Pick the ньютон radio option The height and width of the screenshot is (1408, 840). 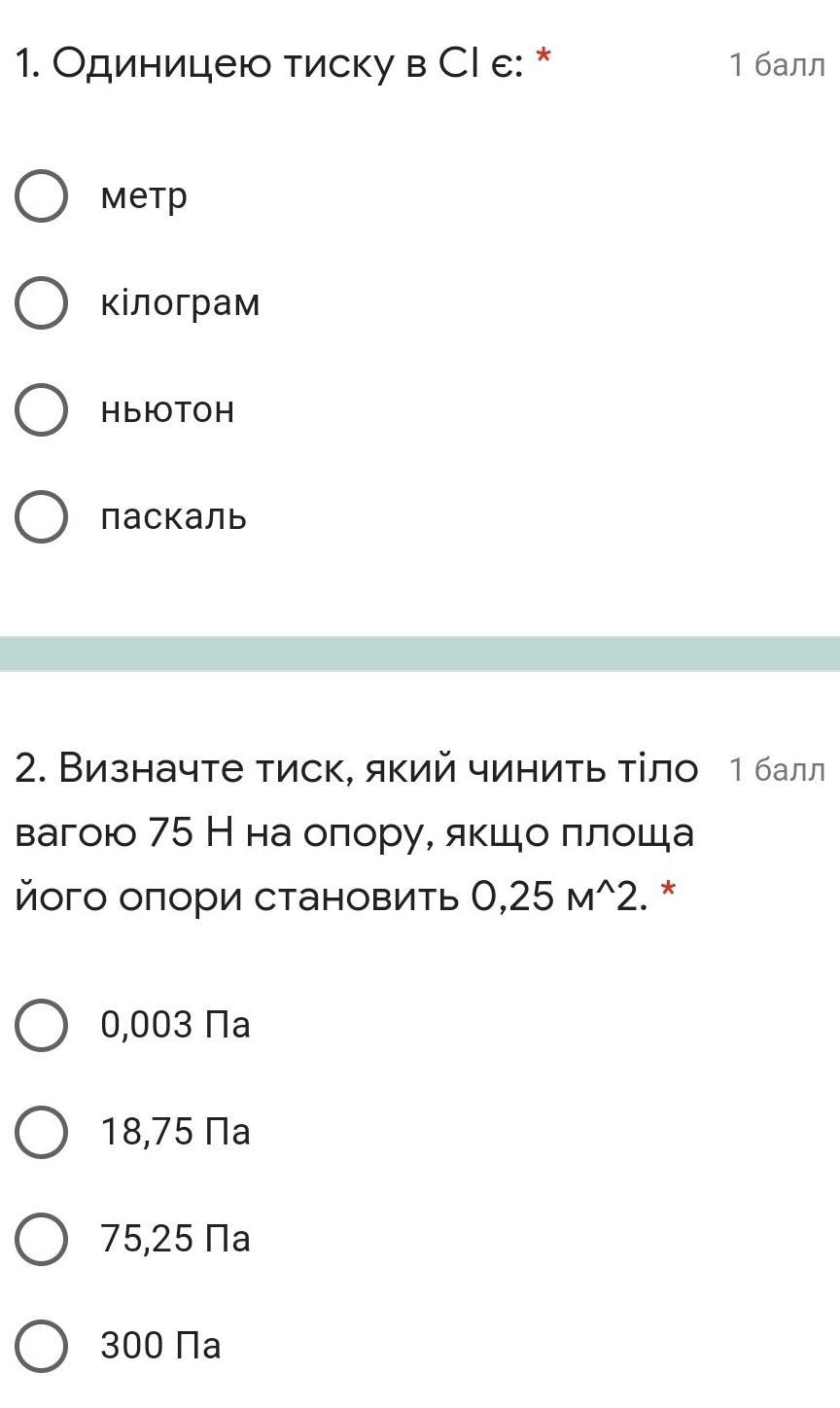pyautogui.click(x=42, y=409)
